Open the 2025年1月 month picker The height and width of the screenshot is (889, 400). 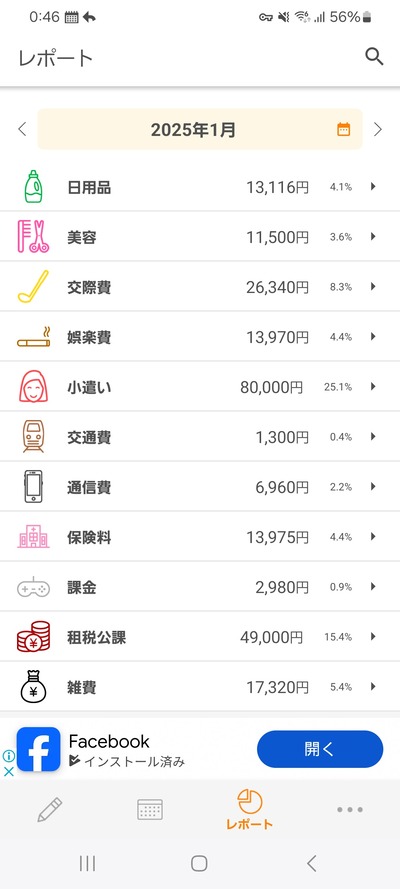click(199, 129)
